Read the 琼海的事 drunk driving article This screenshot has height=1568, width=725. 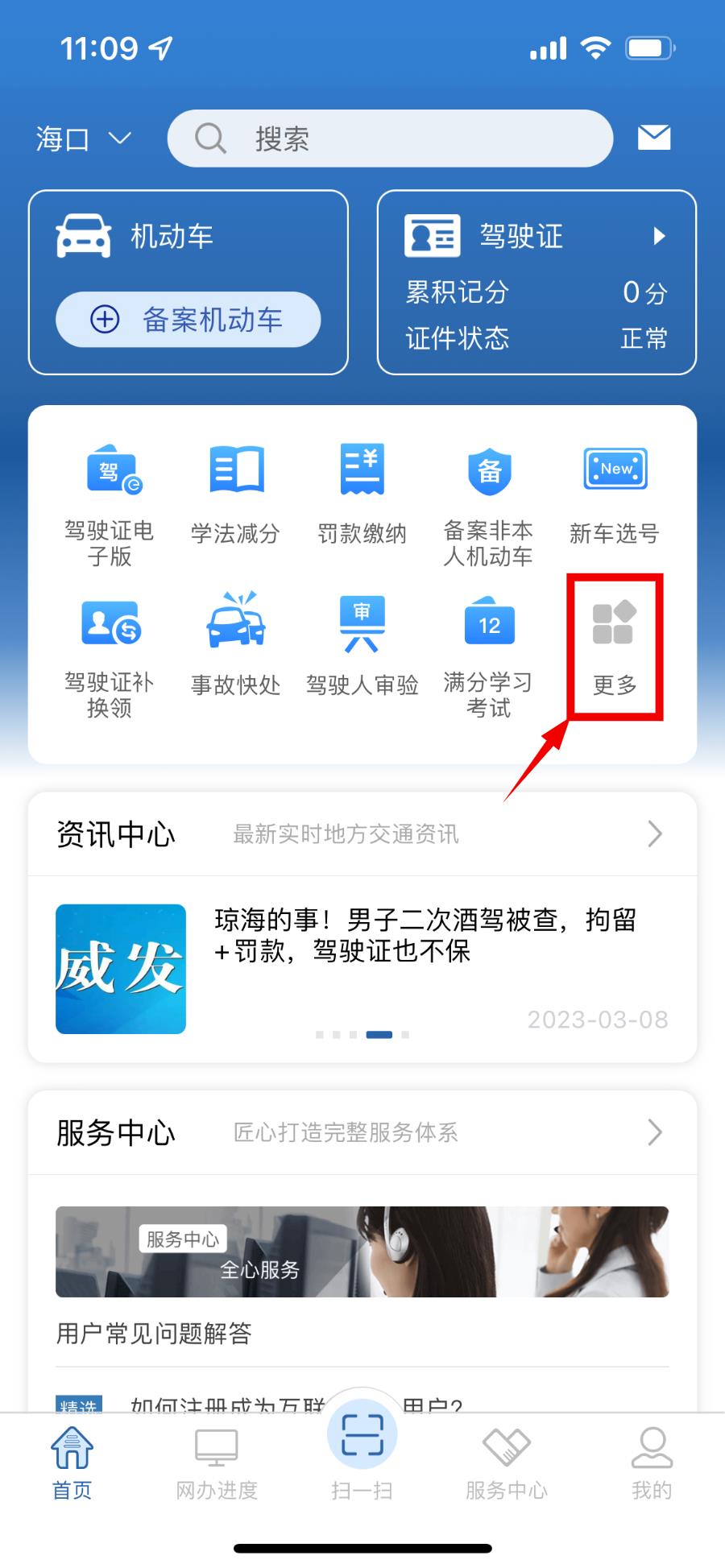point(425,936)
